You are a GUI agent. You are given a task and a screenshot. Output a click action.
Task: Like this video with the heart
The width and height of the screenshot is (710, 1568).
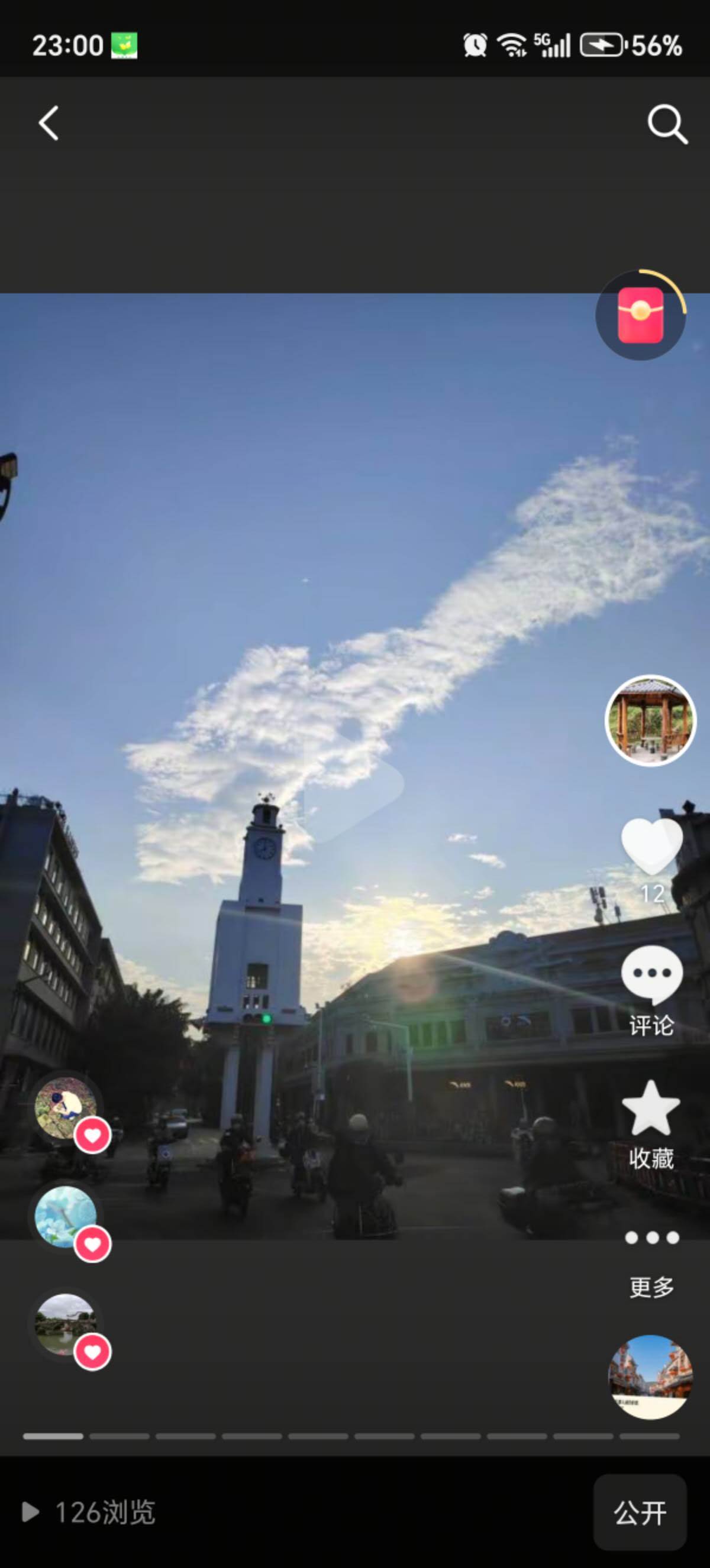(x=651, y=846)
